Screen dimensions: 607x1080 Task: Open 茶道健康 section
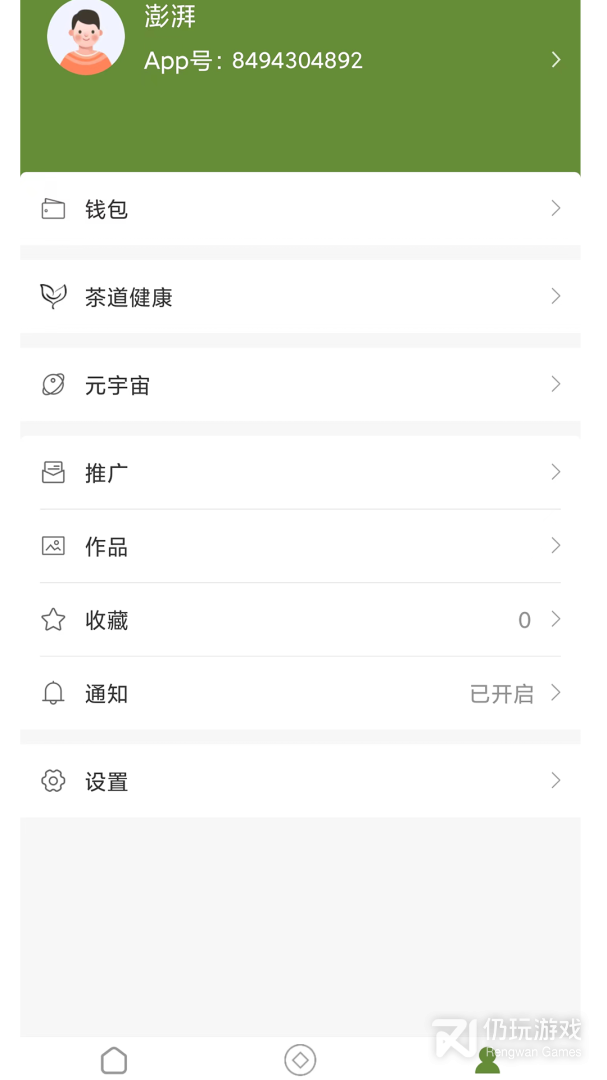point(300,297)
